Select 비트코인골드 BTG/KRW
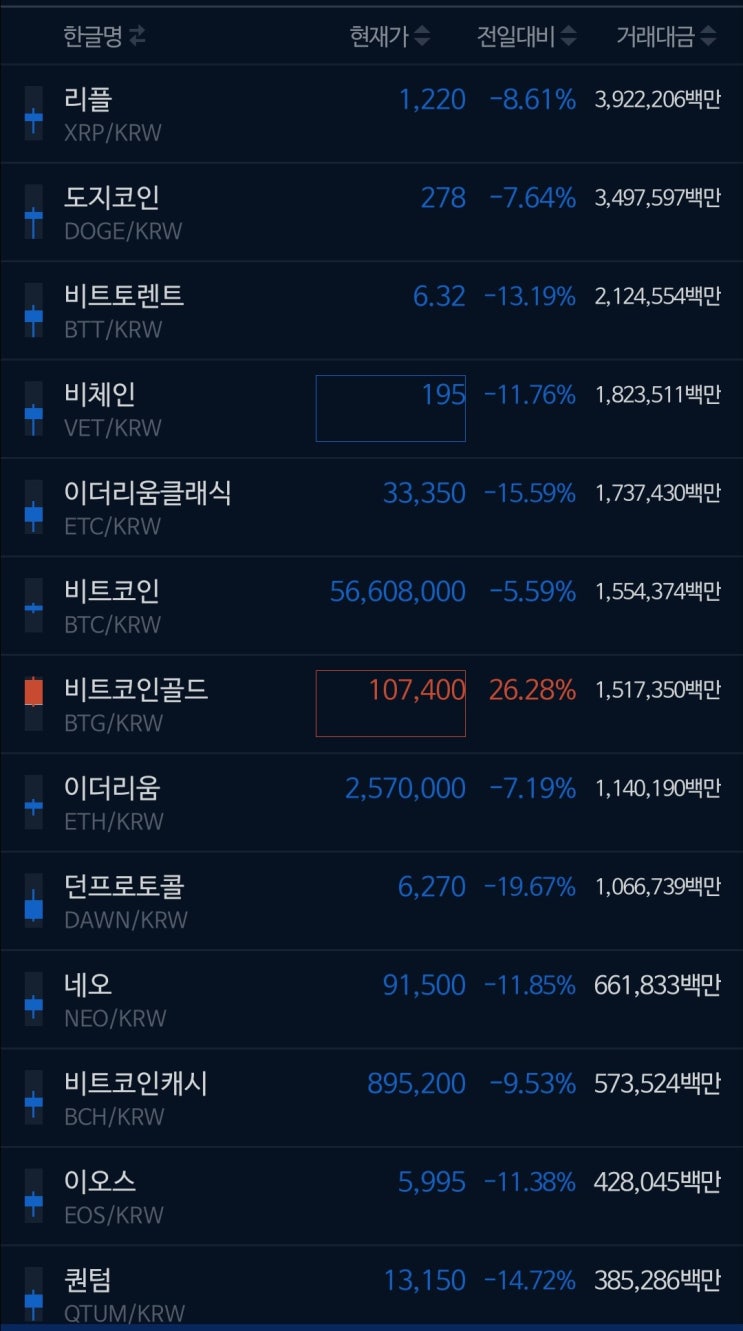The width and height of the screenshot is (743, 1331). pos(371,704)
